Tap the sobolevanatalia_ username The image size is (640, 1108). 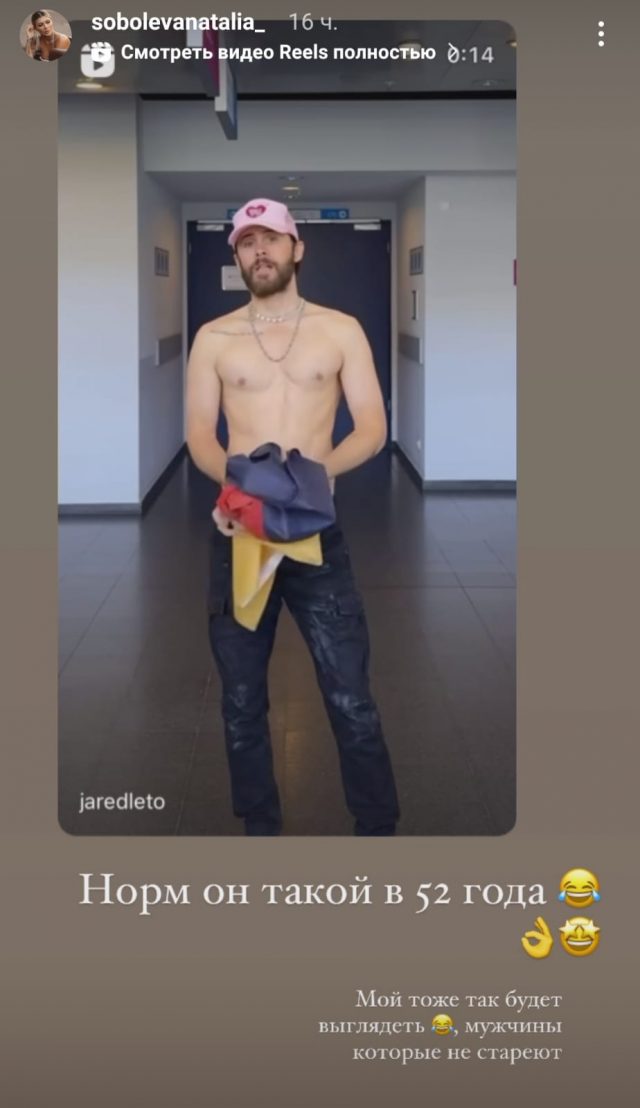tap(178, 22)
